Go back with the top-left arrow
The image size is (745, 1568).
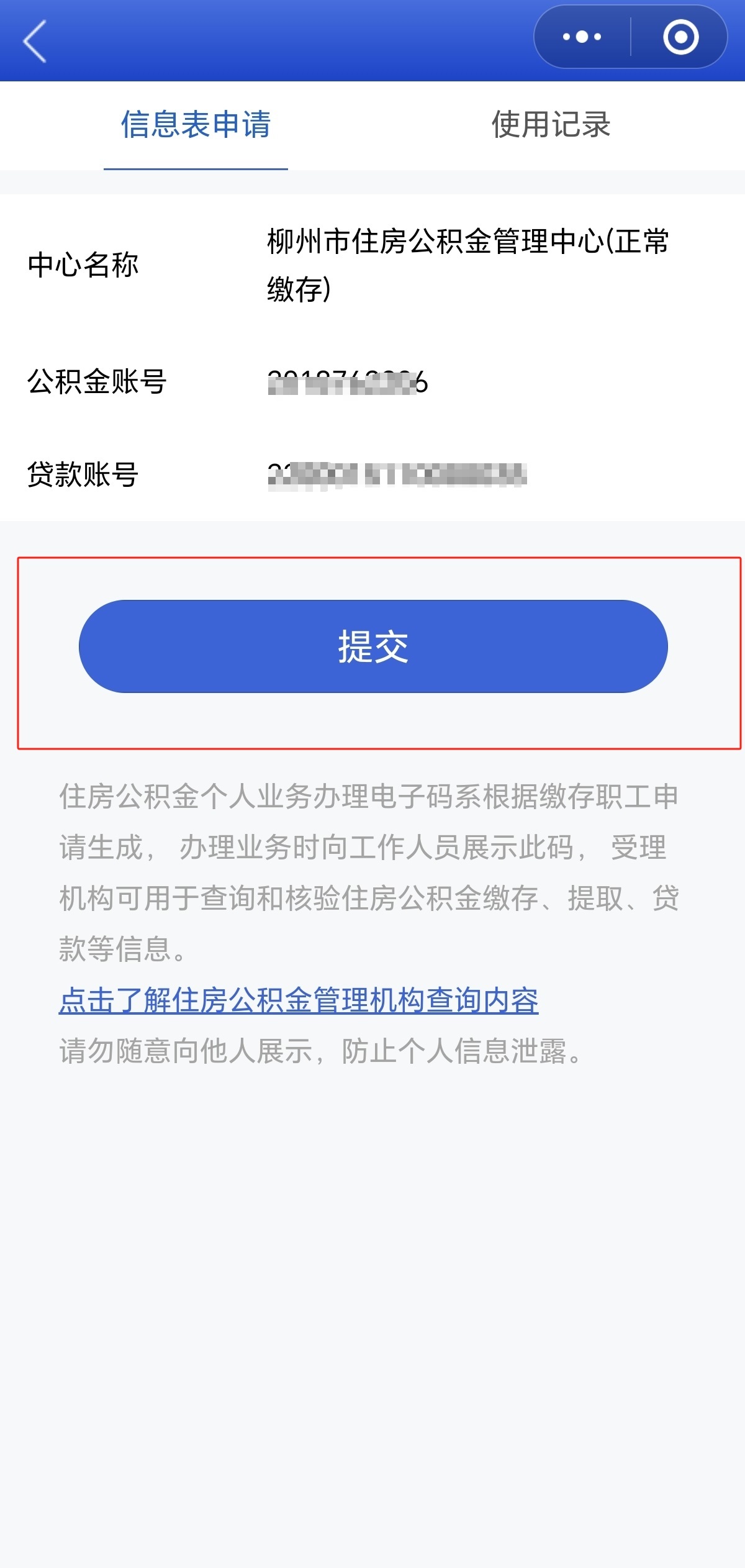click(x=35, y=41)
